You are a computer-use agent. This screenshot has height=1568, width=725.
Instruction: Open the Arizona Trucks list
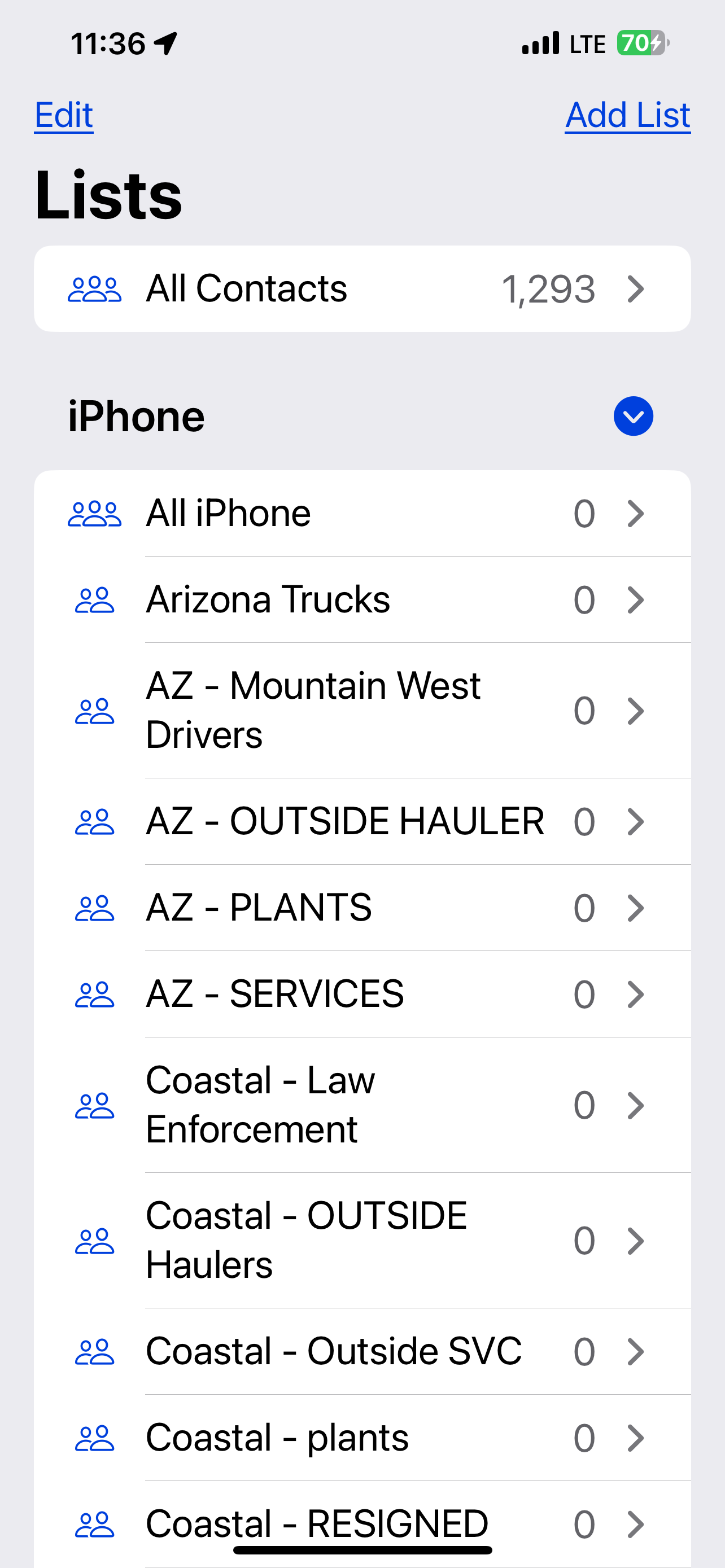coord(362,599)
